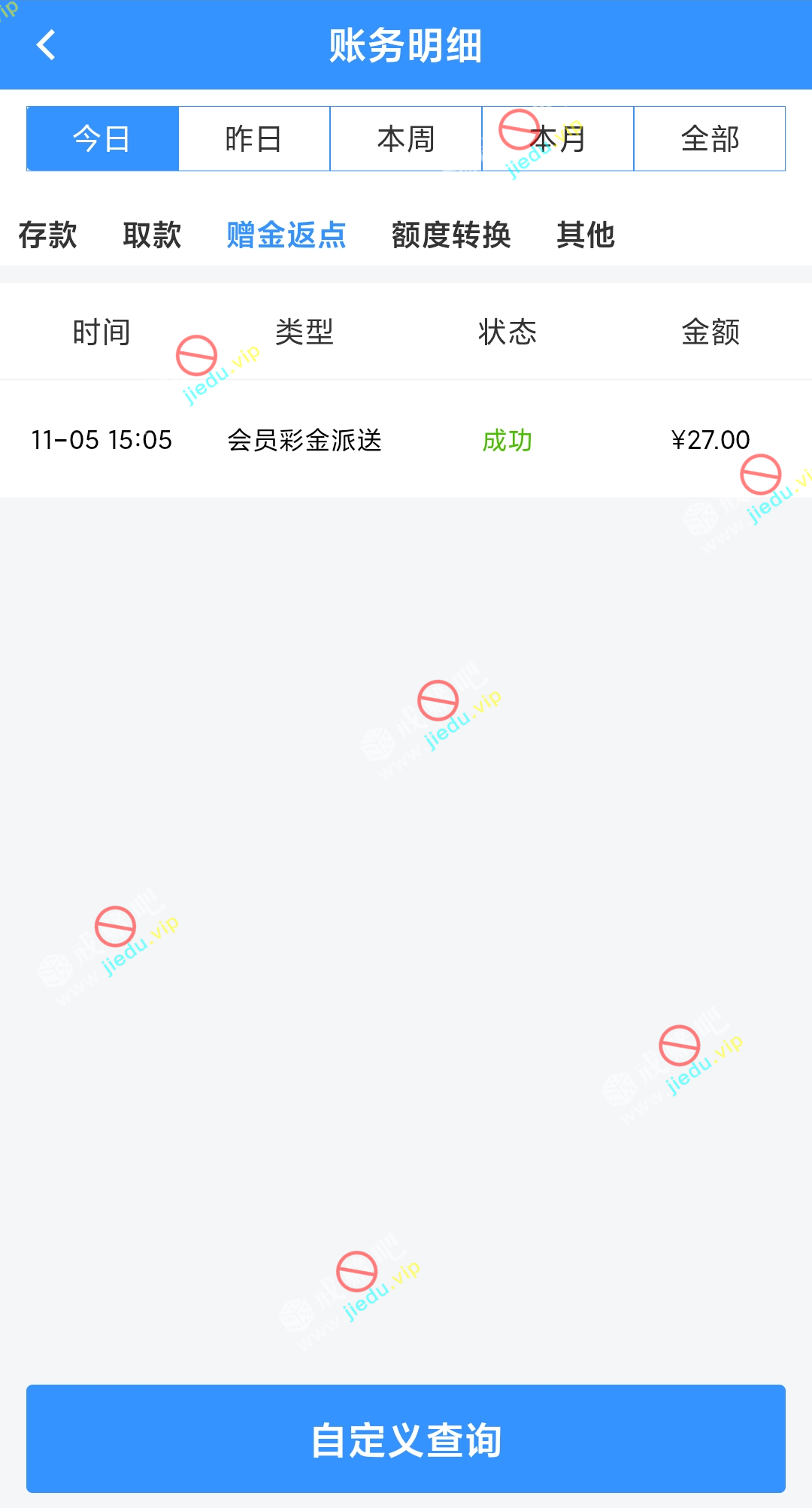
Task: Switch to 昨日 records
Action: coord(254,139)
